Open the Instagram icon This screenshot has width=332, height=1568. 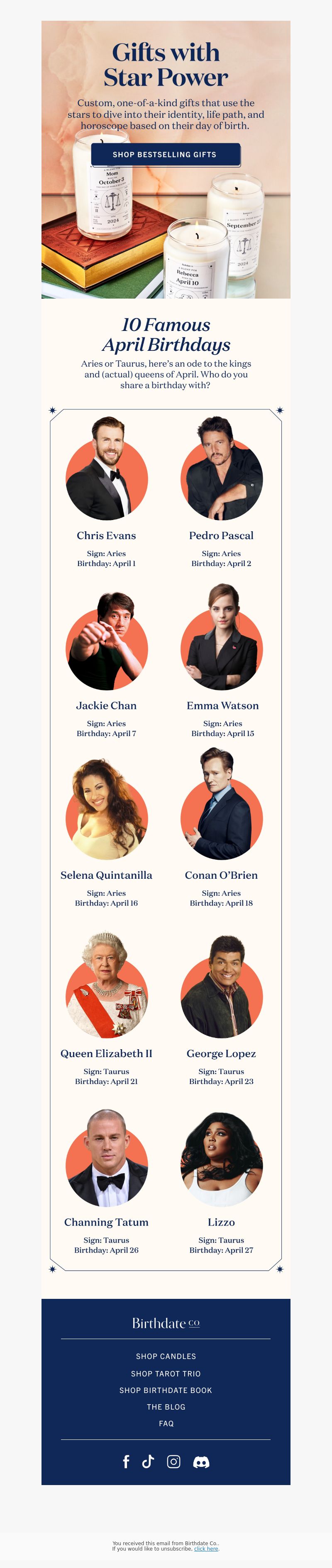[x=173, y=1461]
